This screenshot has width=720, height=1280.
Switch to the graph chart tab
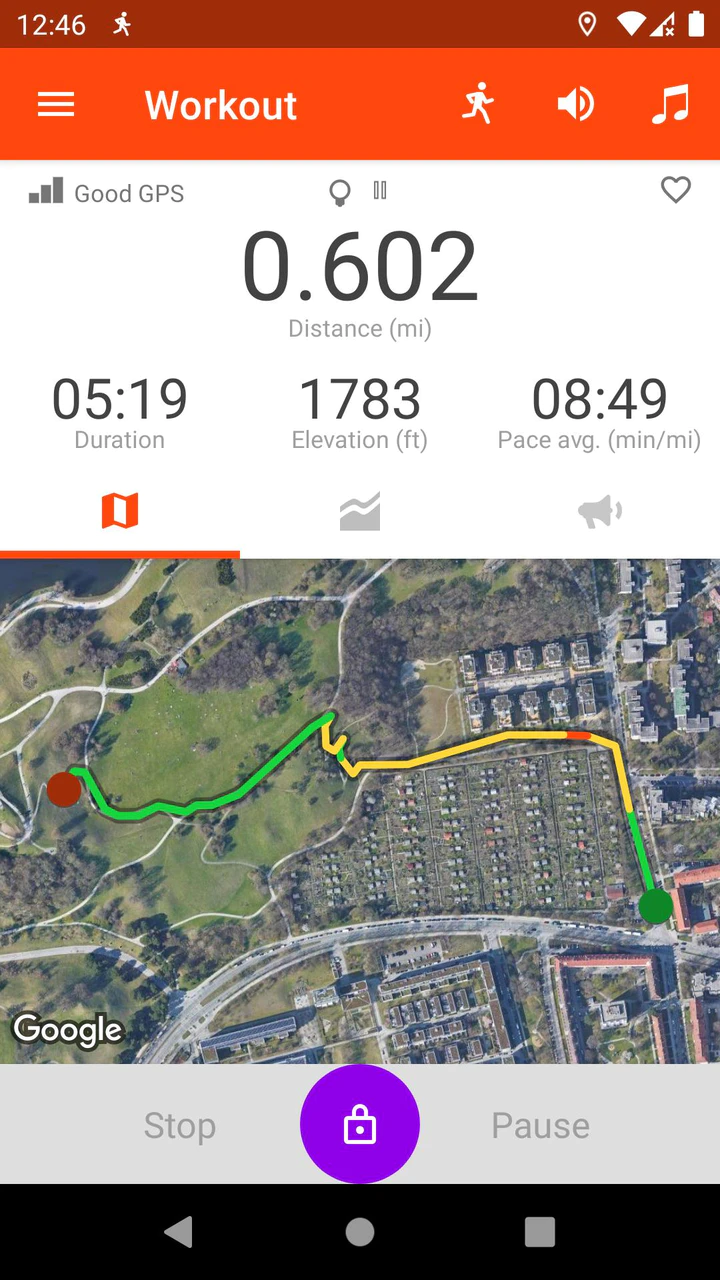coord(360,512)
